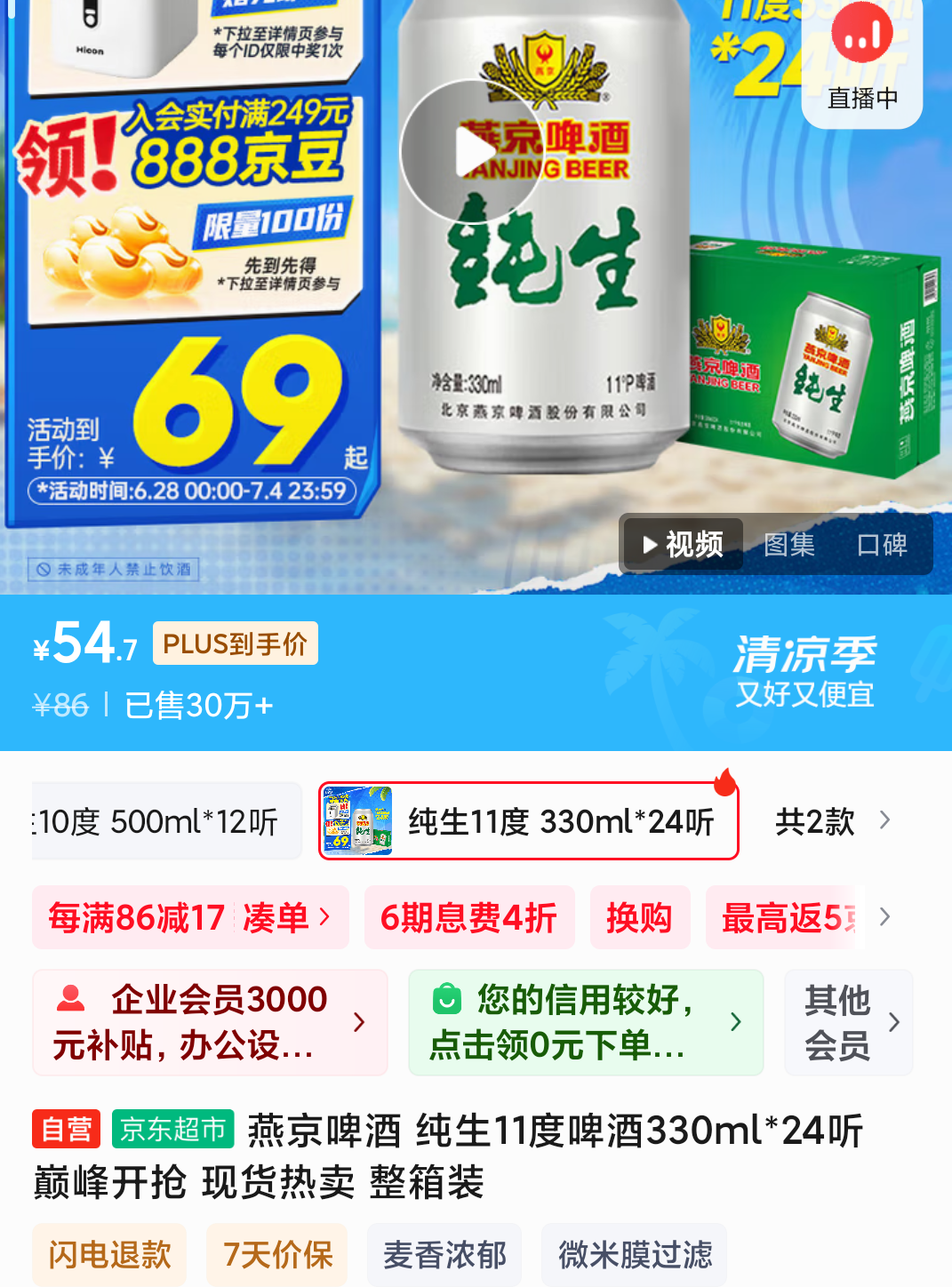The width and height of the screenshot is (952, 1287).
Task: Open the 换购 promotion
Action: (x=640, y=917)
